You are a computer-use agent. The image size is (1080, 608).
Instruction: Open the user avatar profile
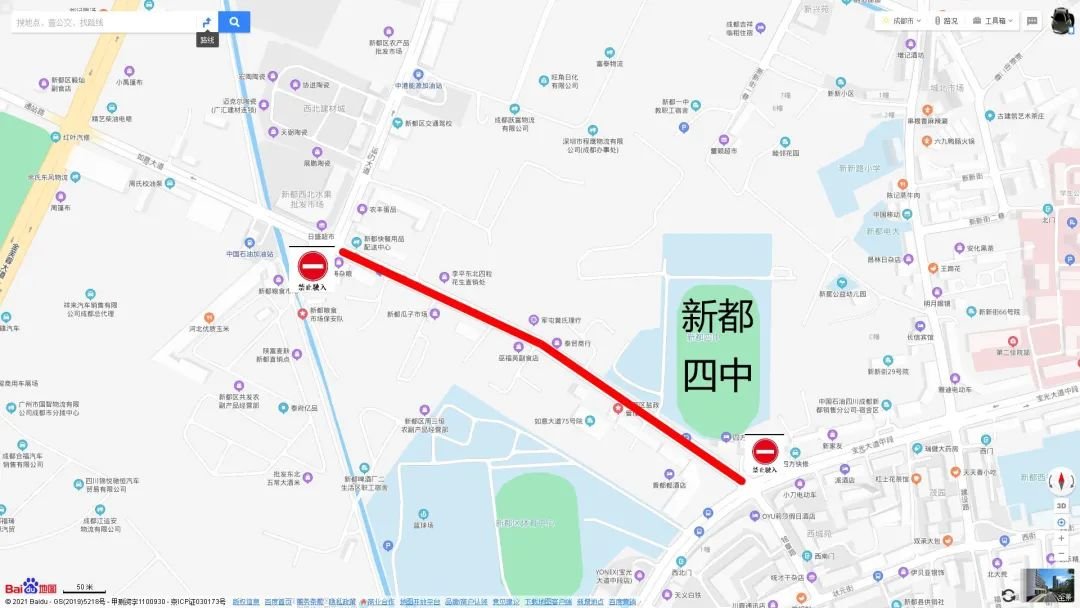pos(1063,20)
